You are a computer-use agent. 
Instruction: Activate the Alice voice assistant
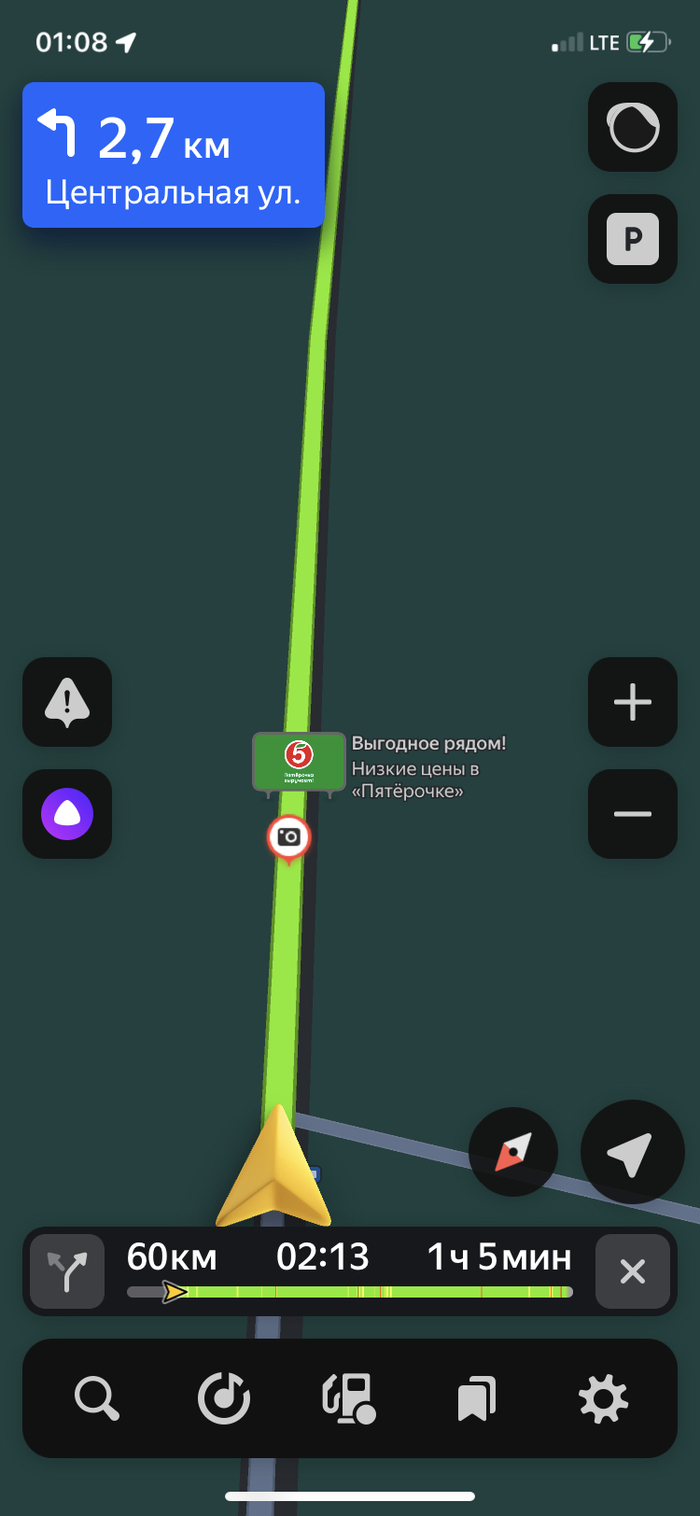(x=67, y=814)
